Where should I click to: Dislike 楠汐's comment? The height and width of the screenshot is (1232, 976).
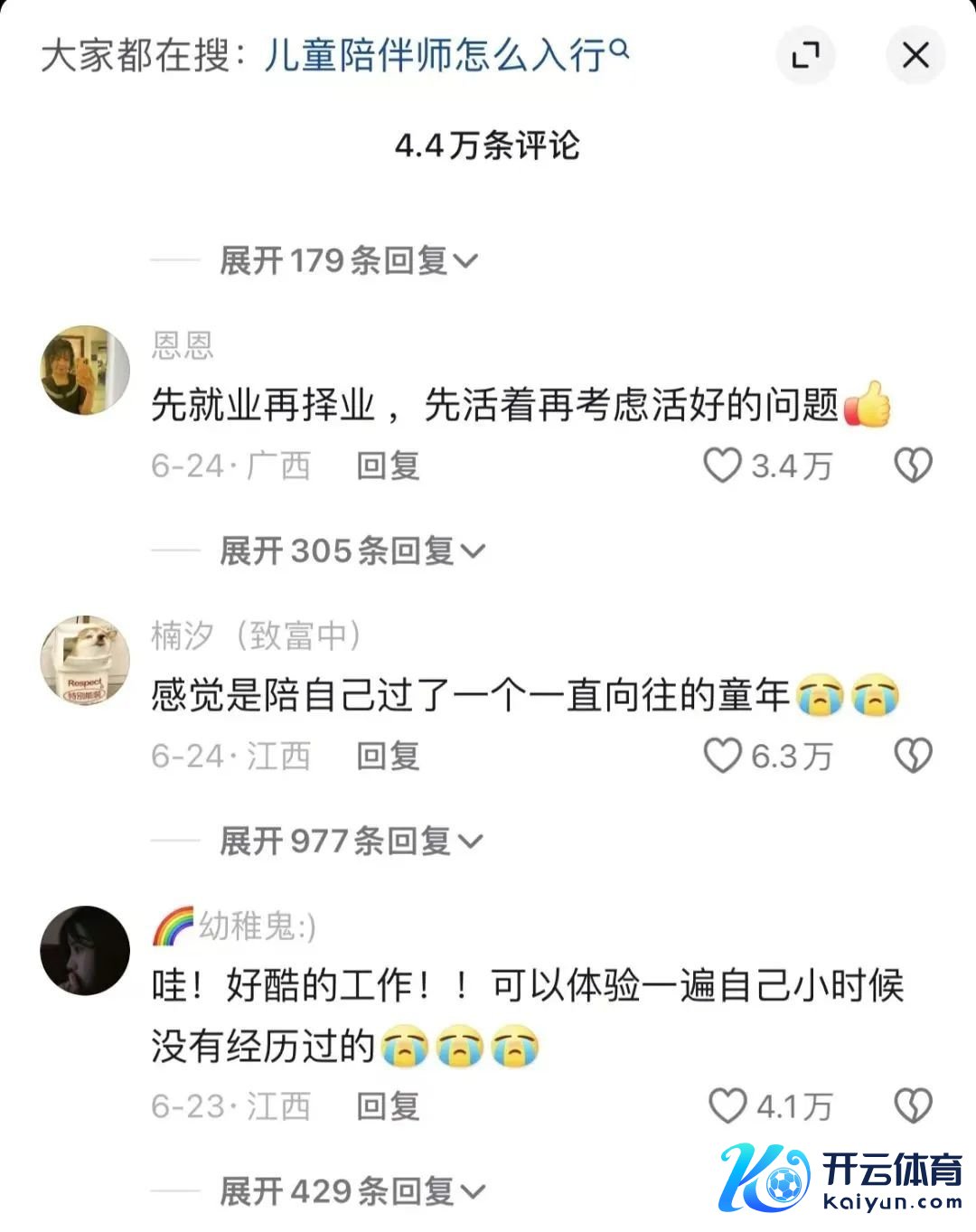(913, 756)
